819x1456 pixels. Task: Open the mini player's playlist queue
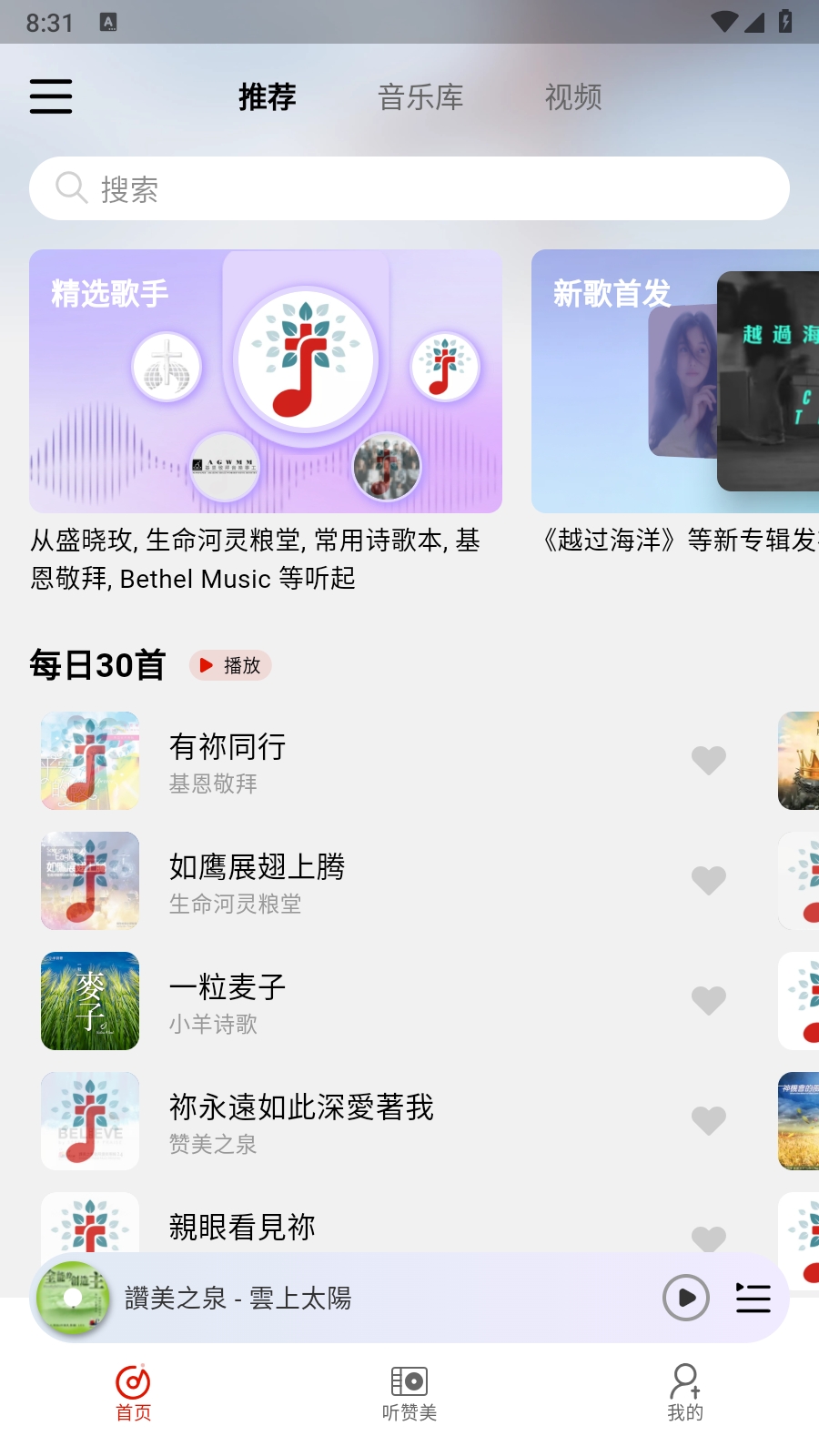pyautogui.click(x=753, y=1298)
